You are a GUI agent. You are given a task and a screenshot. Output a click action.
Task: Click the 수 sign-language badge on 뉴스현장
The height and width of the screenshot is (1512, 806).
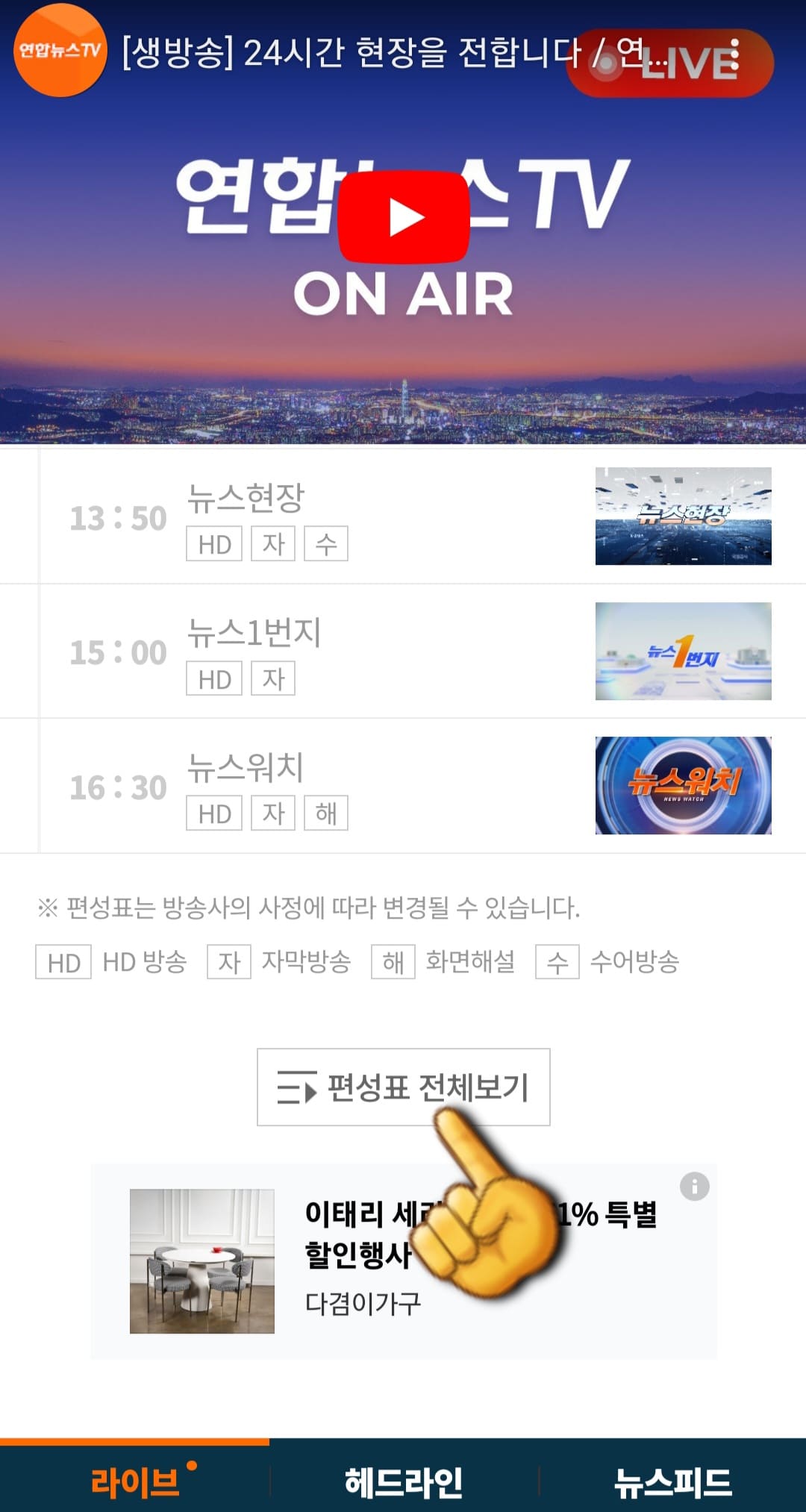tap(327, 544)
